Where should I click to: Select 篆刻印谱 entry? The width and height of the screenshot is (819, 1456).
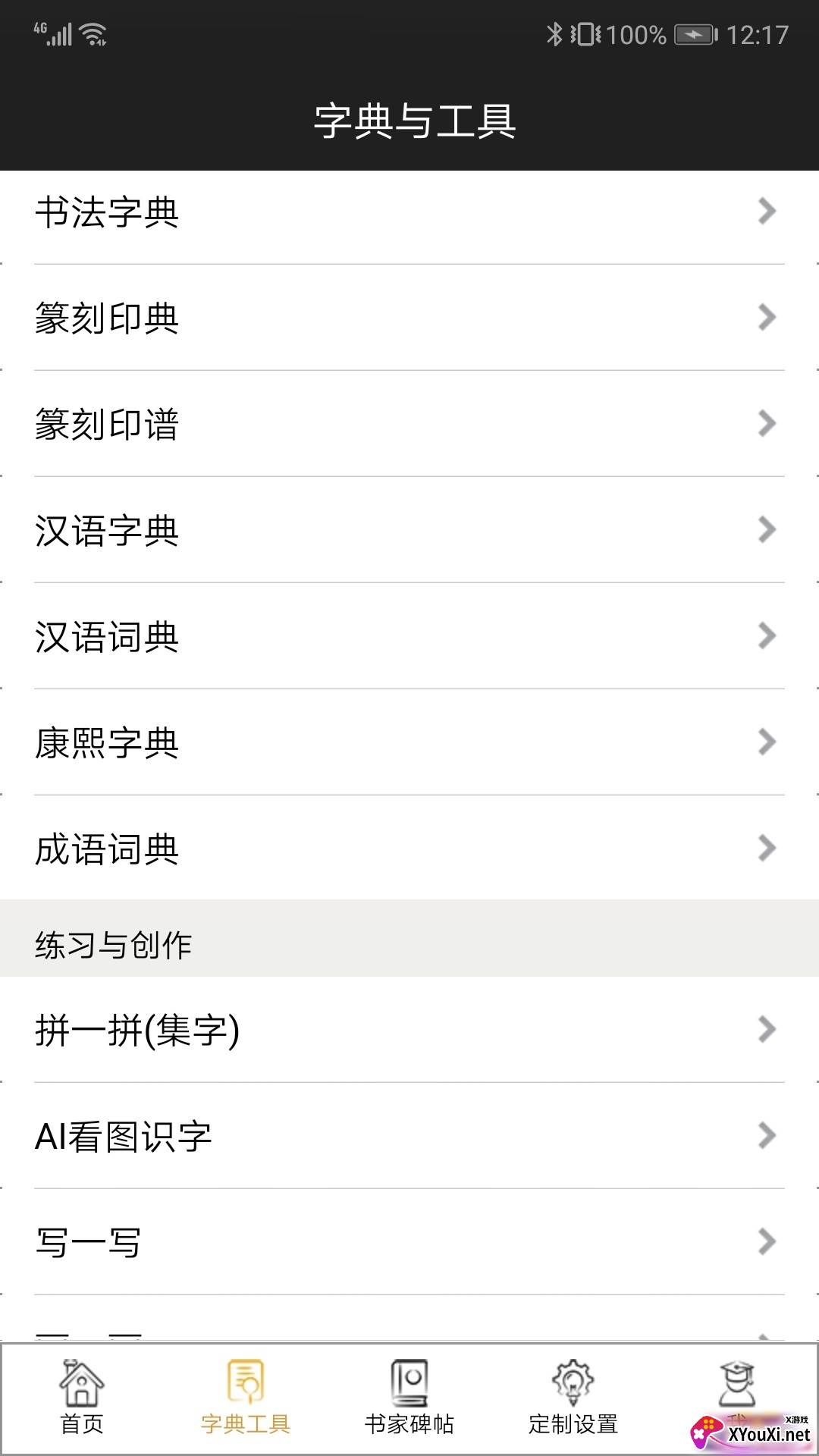point(409,424)
